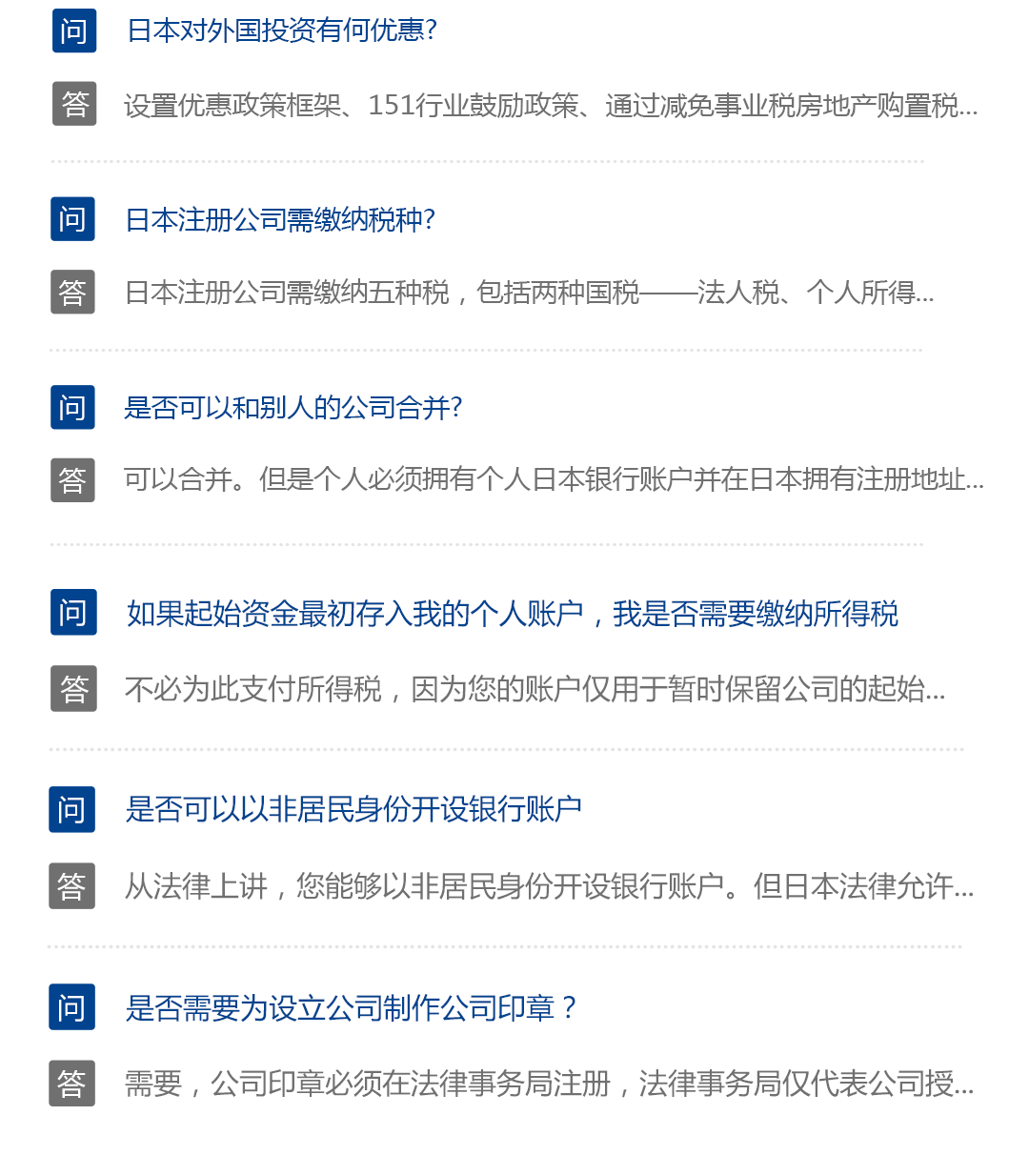The height and width of the screenshot is (1176, 1029).
Task: Open question on non-resident bank account opening
Action: 353,809
